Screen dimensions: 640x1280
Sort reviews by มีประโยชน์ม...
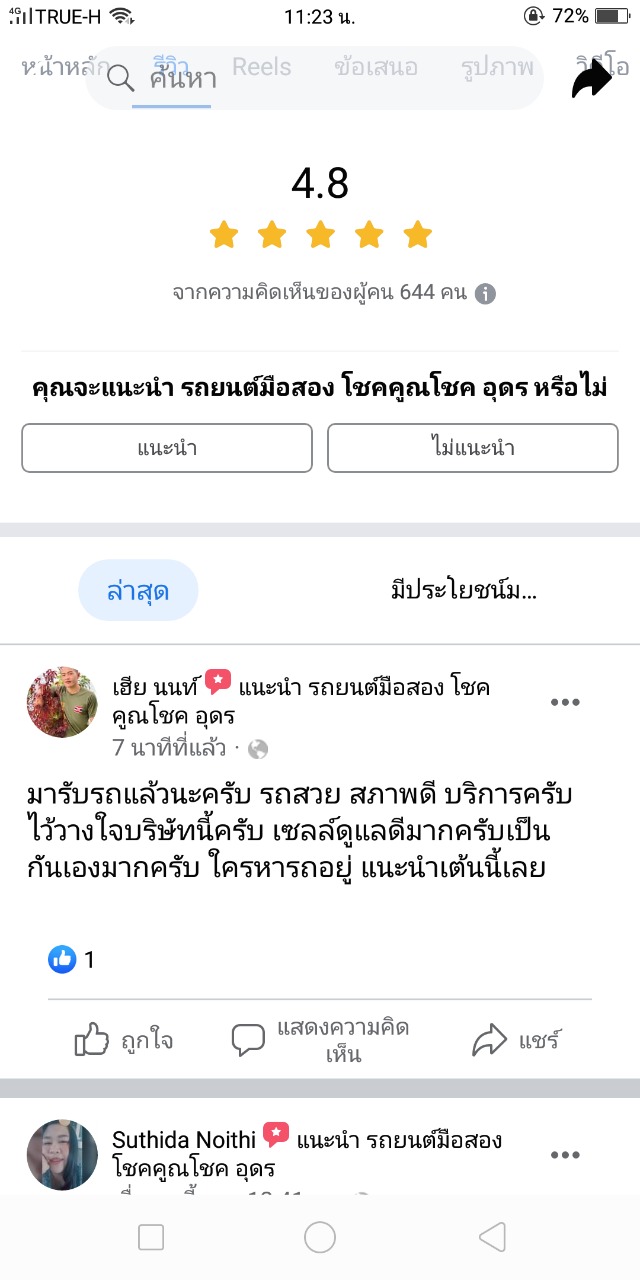[x=464, y=591]
